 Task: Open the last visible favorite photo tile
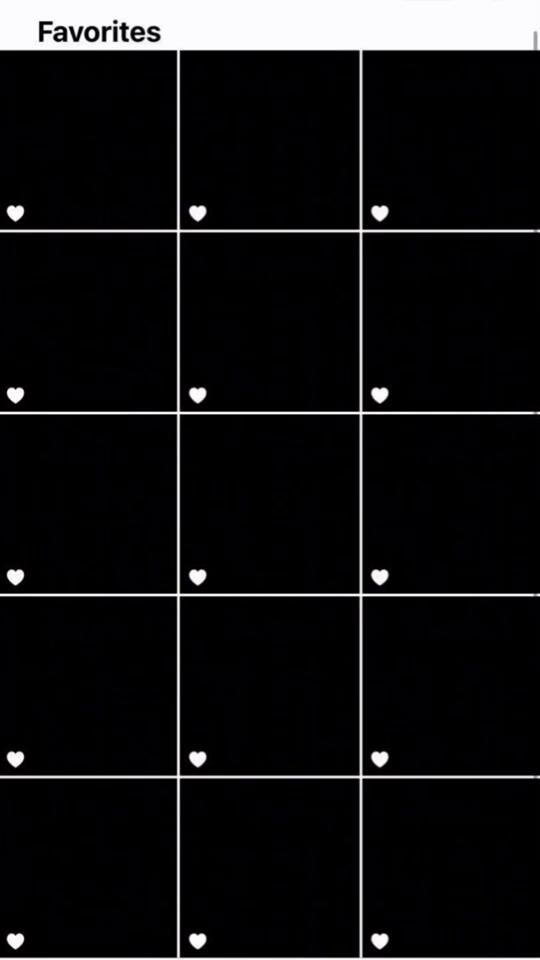(451, 868)
